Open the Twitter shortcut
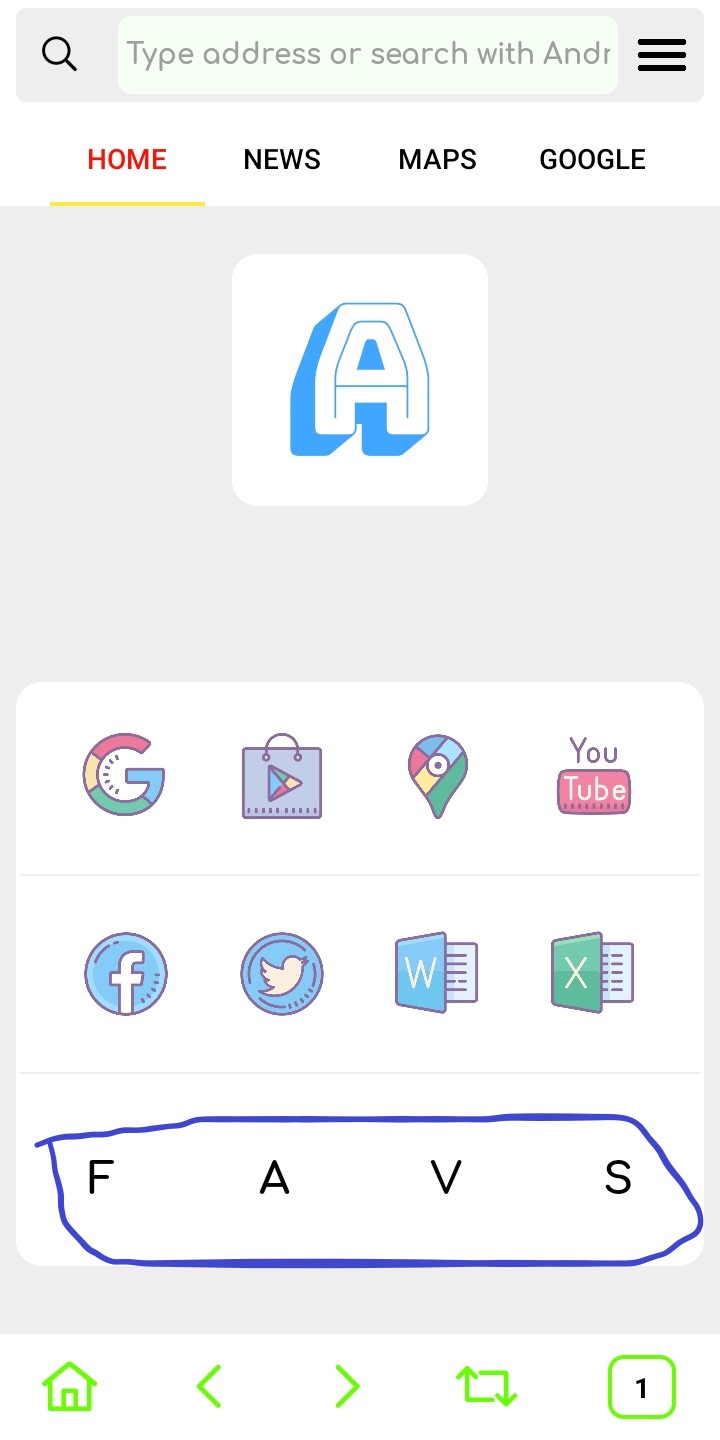 (x=282, y=974)
